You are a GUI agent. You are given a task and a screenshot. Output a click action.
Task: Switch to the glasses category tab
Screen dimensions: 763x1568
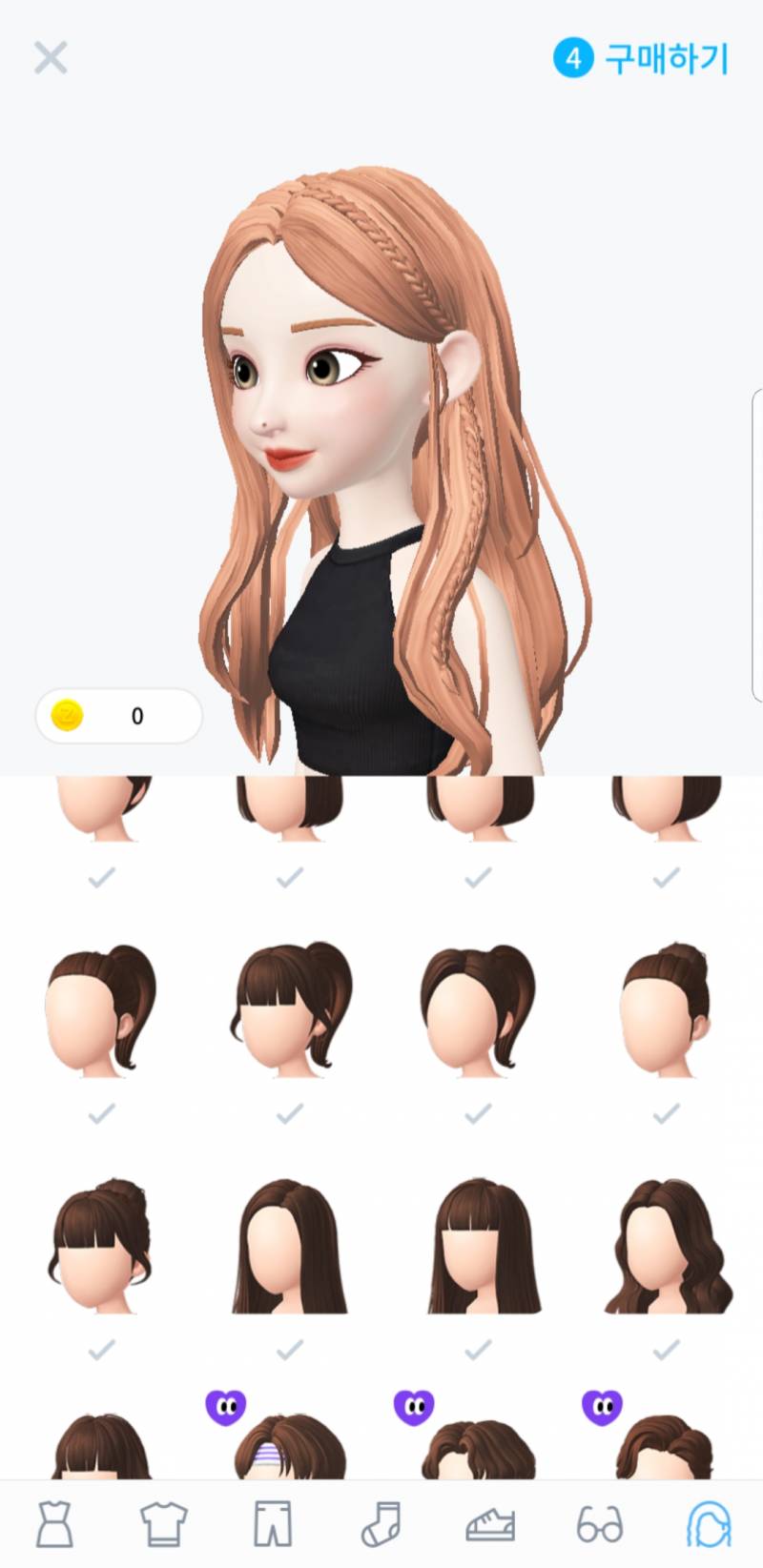[x=600, y=1523]
